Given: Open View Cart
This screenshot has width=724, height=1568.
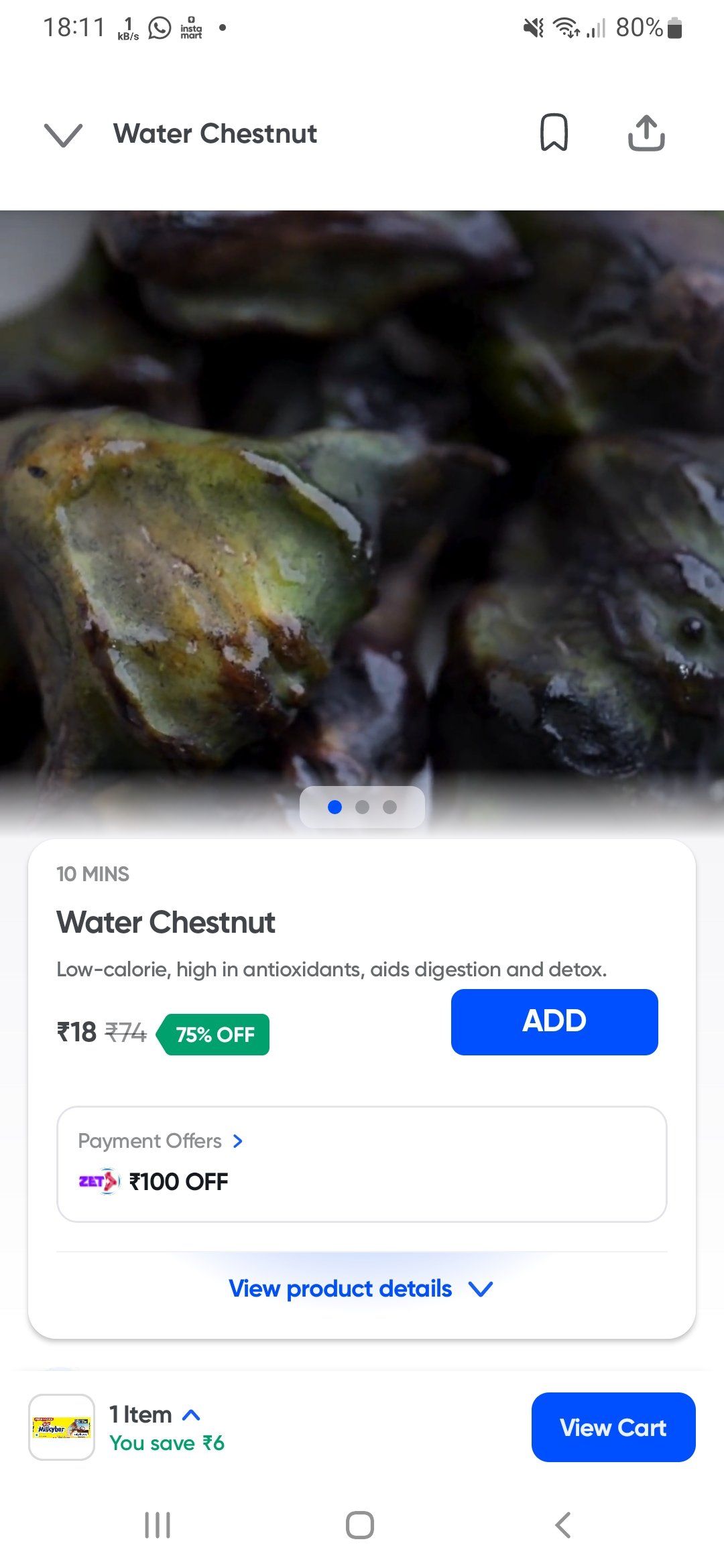Looking at the screenshot, I should pos(613,1427).
